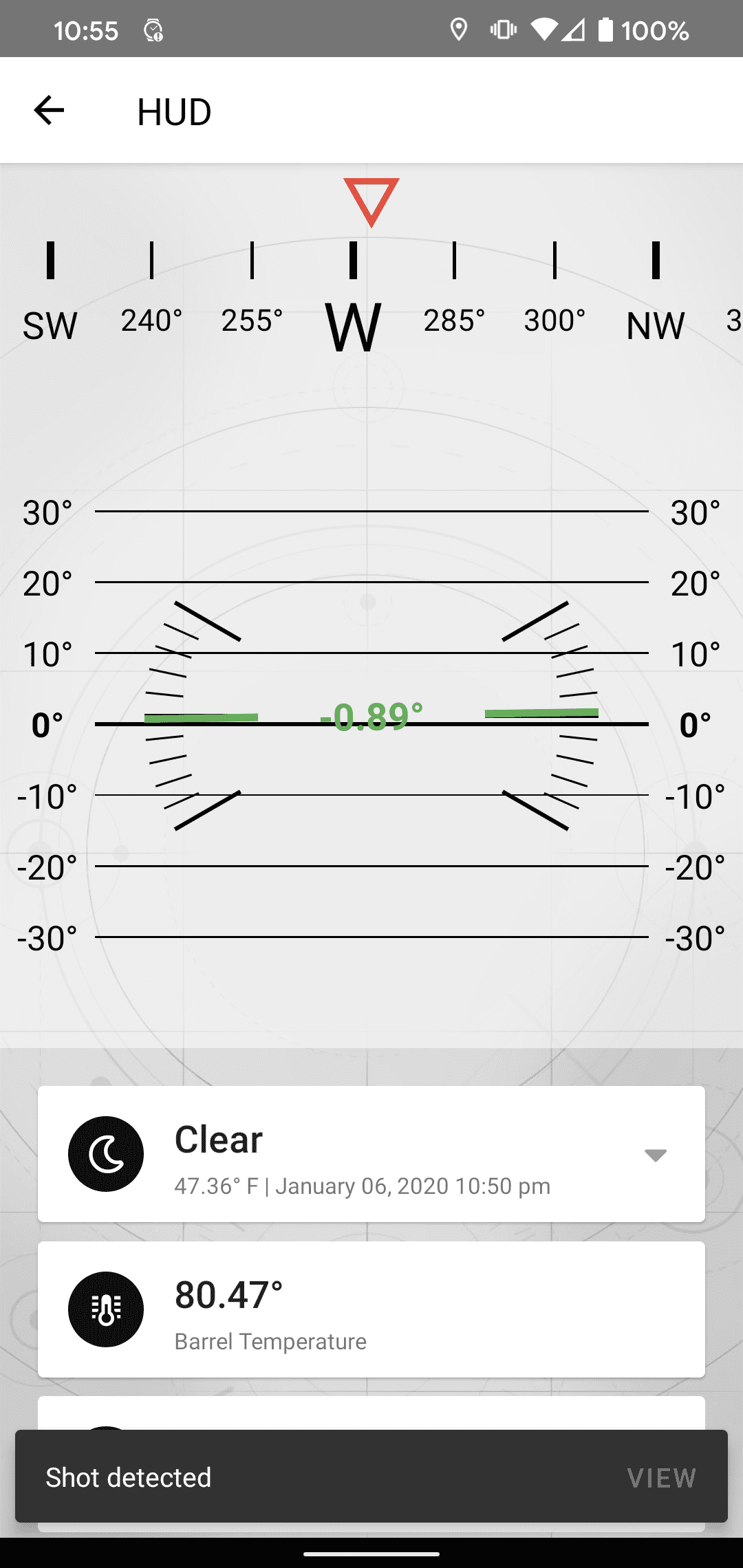Open the Barrel Temperature card

371,1309
